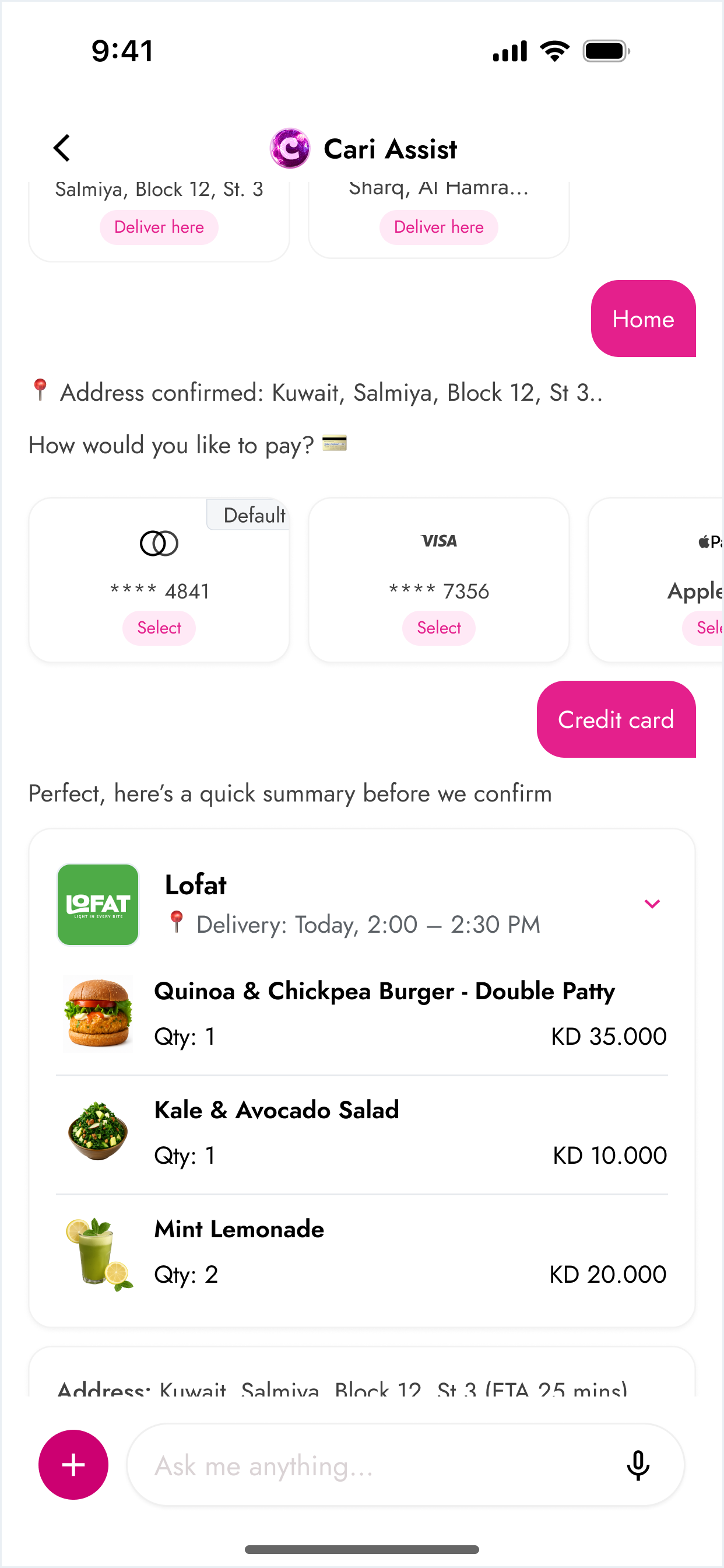Select the Visa ending 7356

point(439,628)
